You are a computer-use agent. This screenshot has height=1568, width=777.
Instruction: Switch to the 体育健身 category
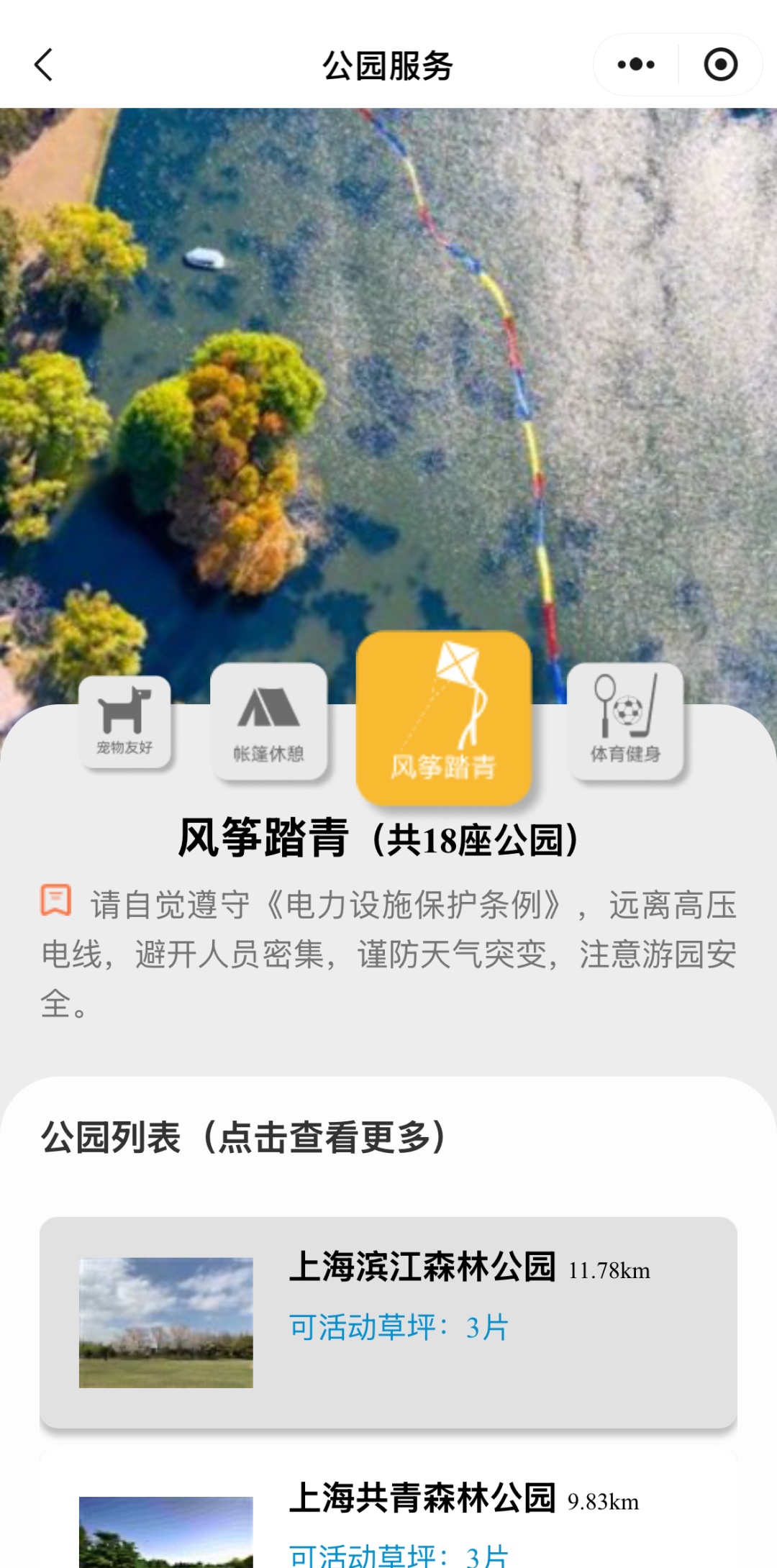tap(625, 721)
